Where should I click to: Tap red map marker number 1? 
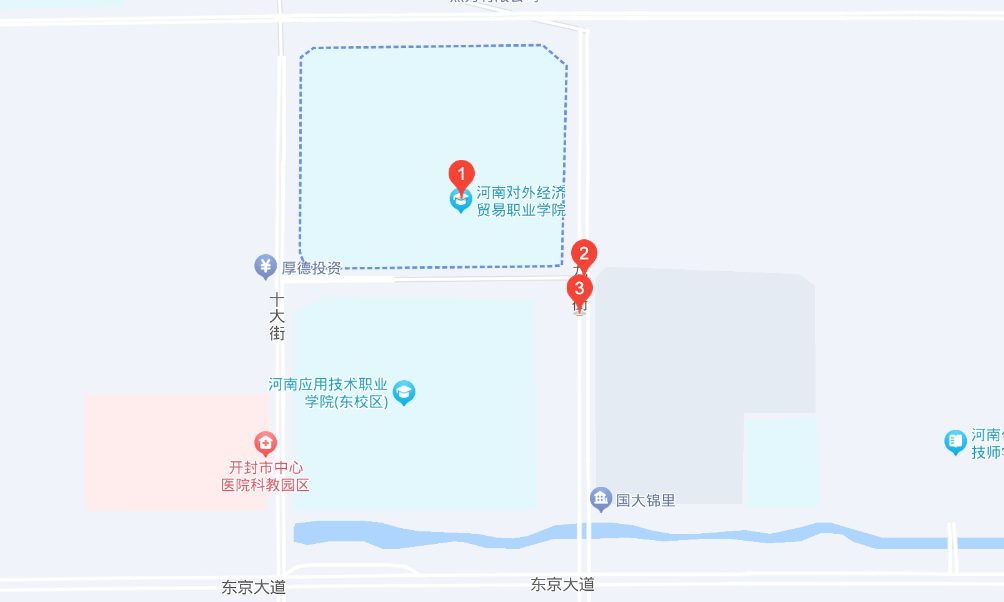click(x=461, y=174)
